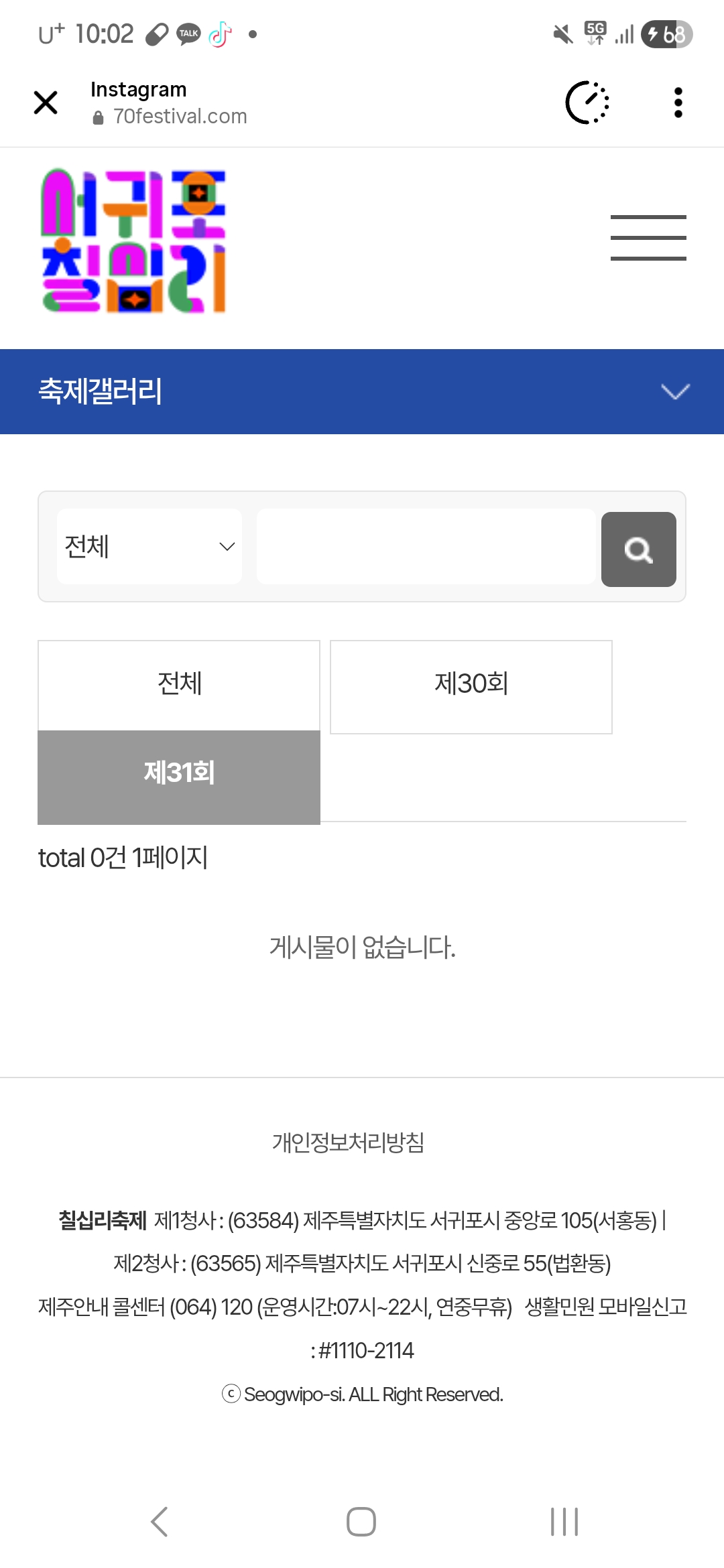Focus the search text field

426,546
